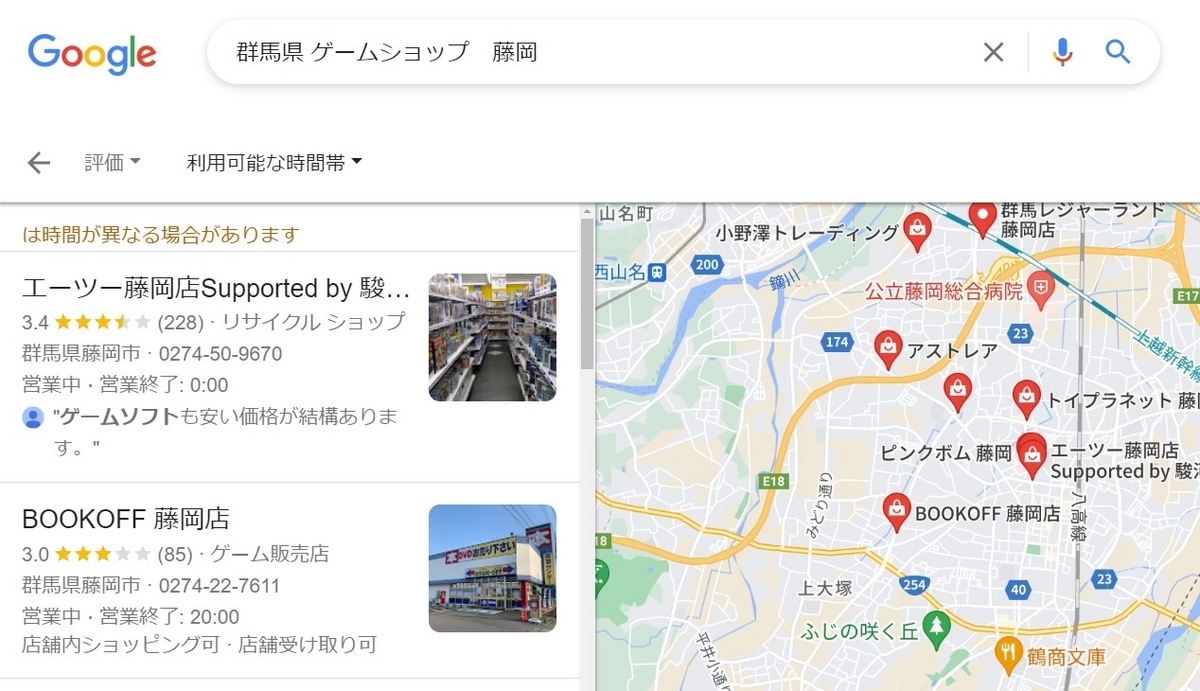The width and height of the screenshot is (1200, 691).
Task: Select the 小野澤トレーディング map pin
Action: 916,230
